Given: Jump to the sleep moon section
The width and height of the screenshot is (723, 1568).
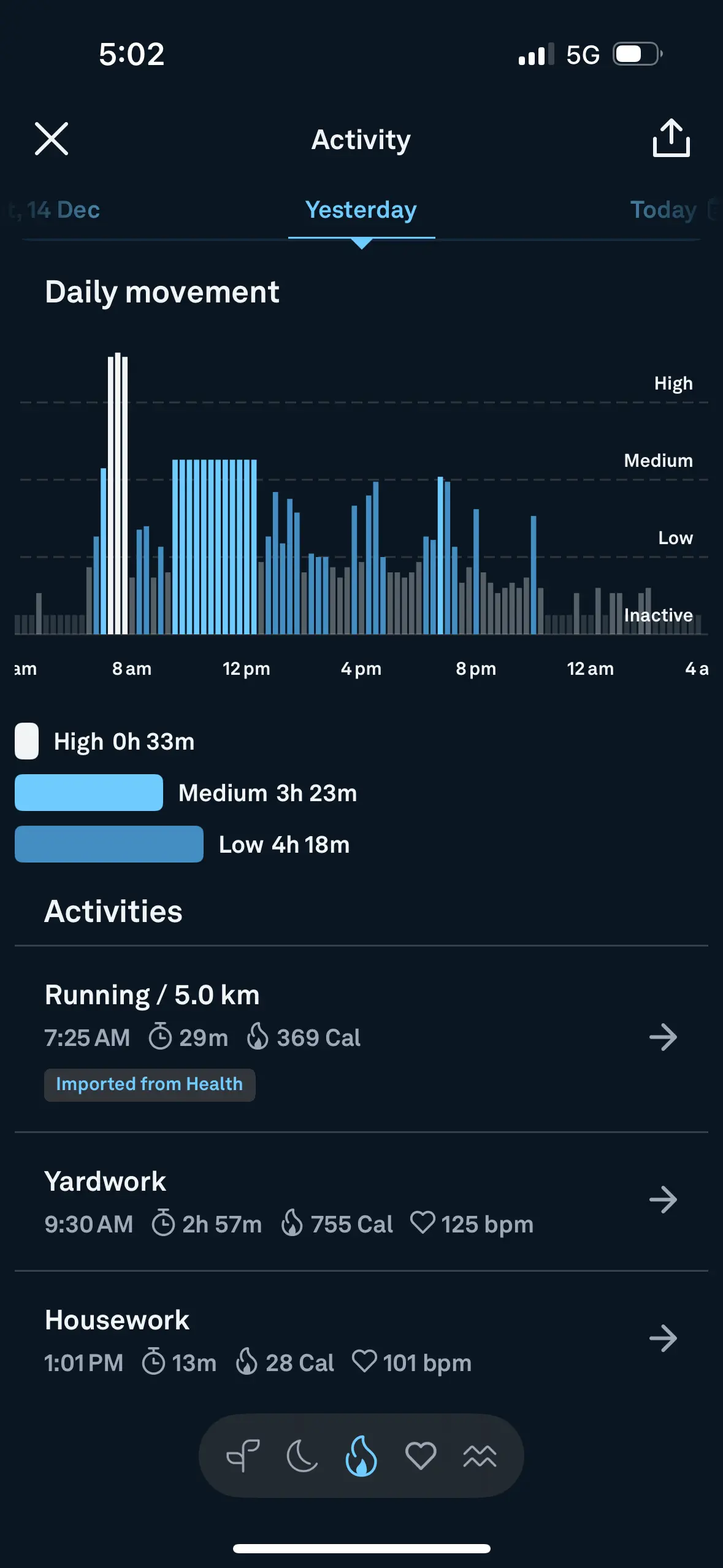Looking at the screenshot, I should (302, 1456).
